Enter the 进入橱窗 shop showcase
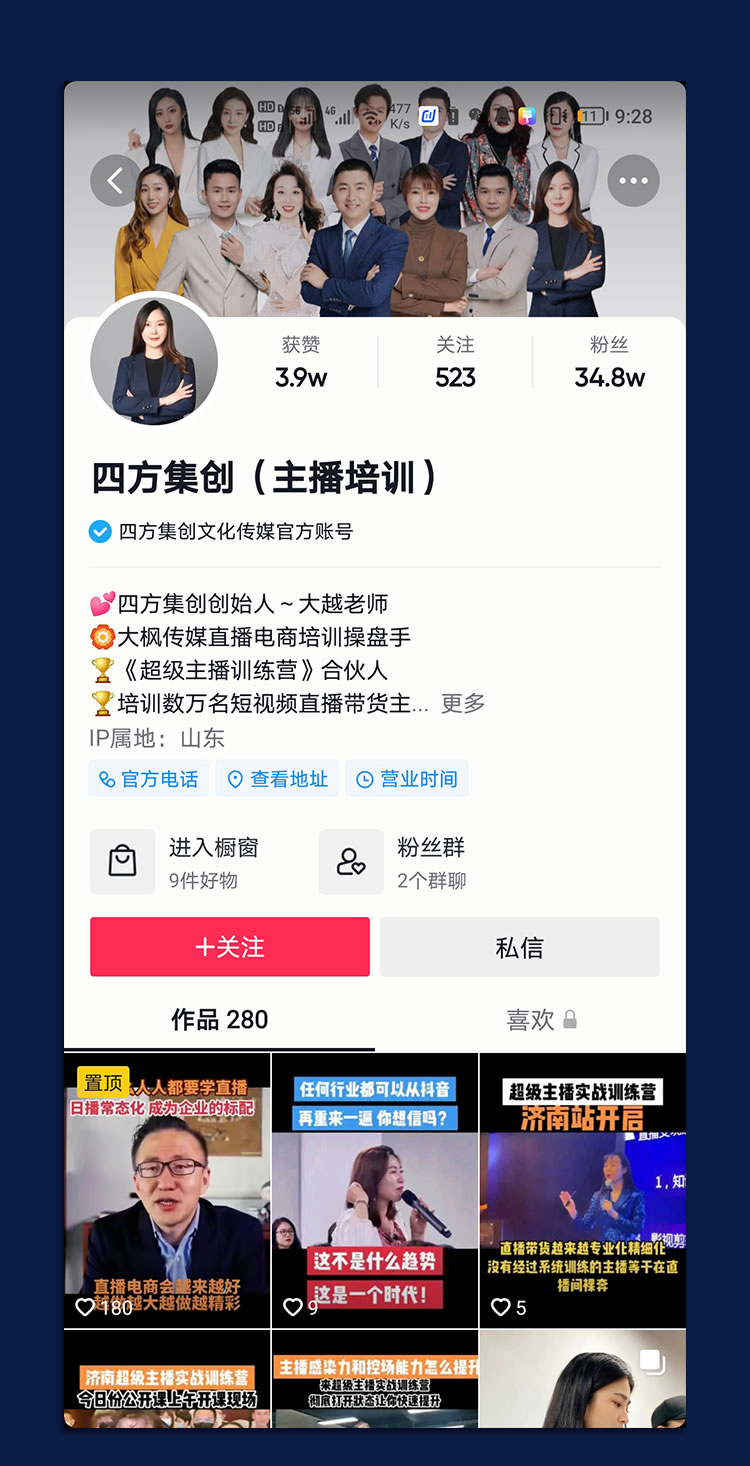The image size is (750, 1466). [x=190, y=862]
